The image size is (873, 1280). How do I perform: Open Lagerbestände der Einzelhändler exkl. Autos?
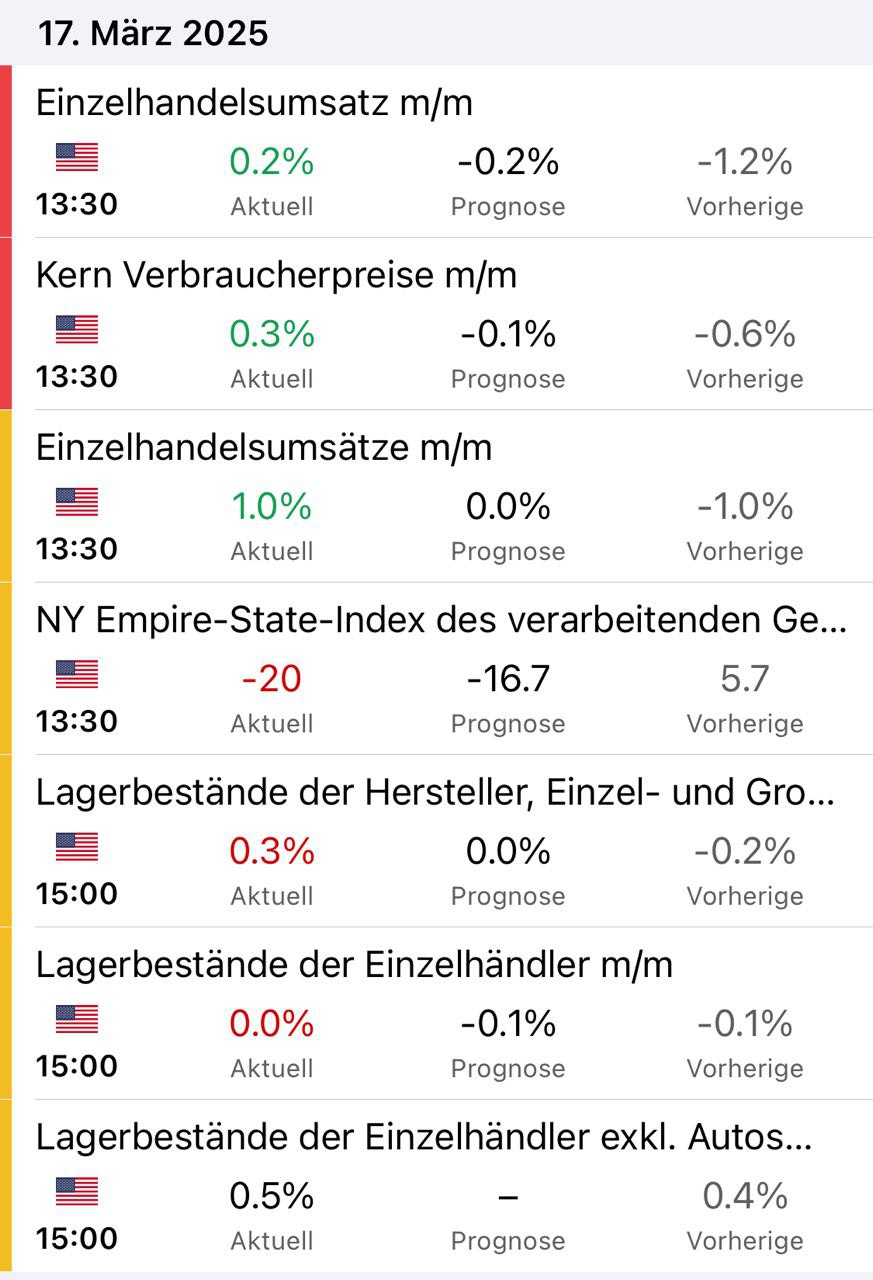click(424, 1137)
